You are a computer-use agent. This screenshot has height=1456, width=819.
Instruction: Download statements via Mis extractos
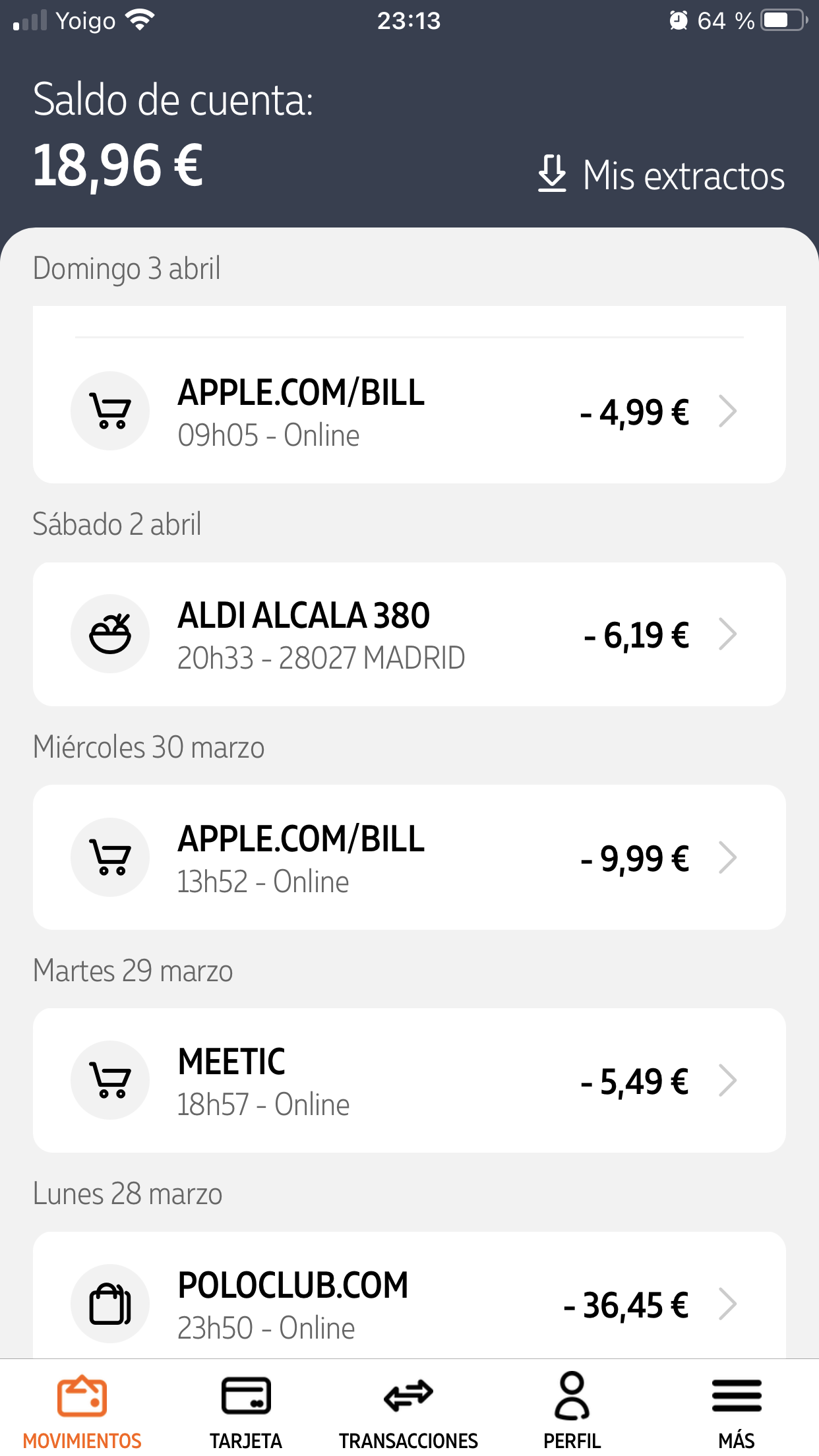click(x=661, y=175)
